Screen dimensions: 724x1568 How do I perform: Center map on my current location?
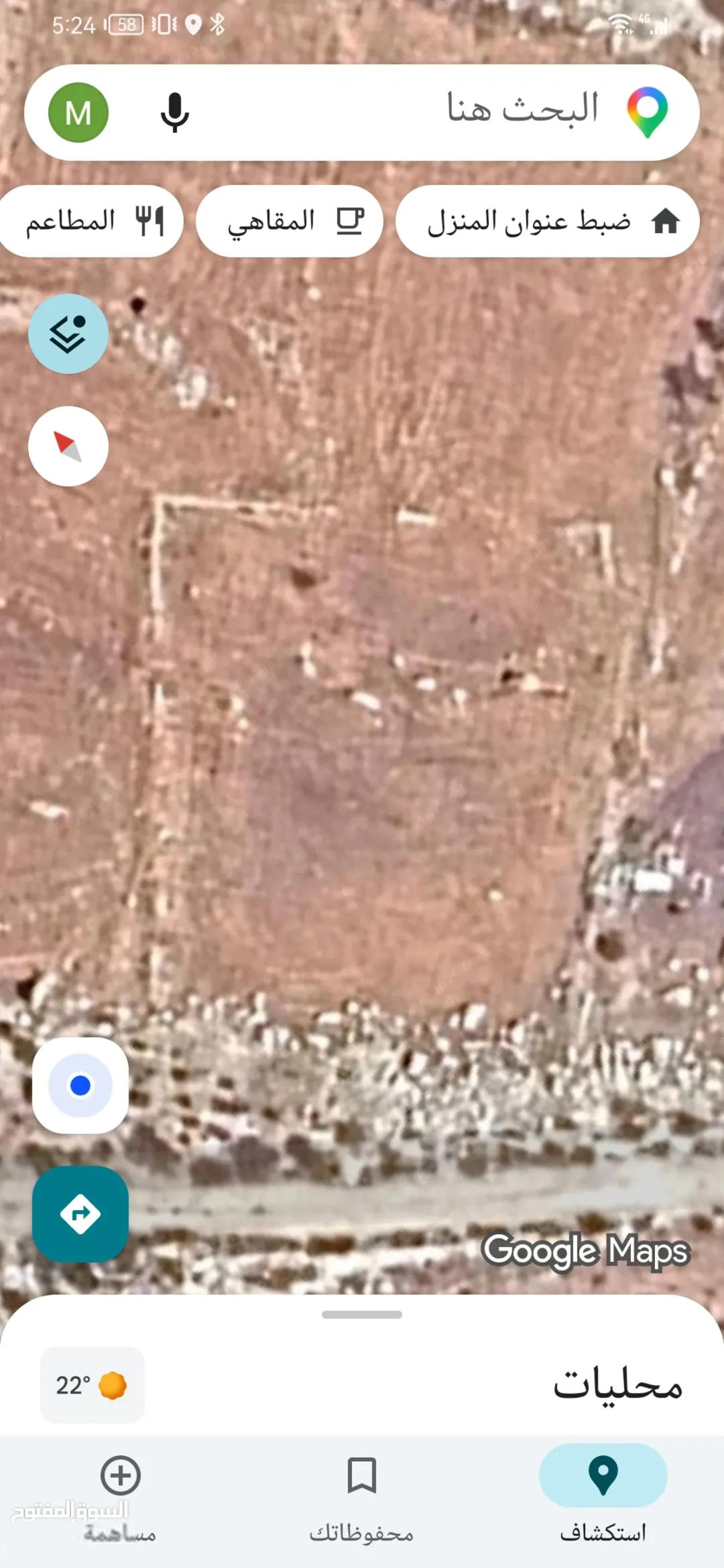[x=80, y=1085]
